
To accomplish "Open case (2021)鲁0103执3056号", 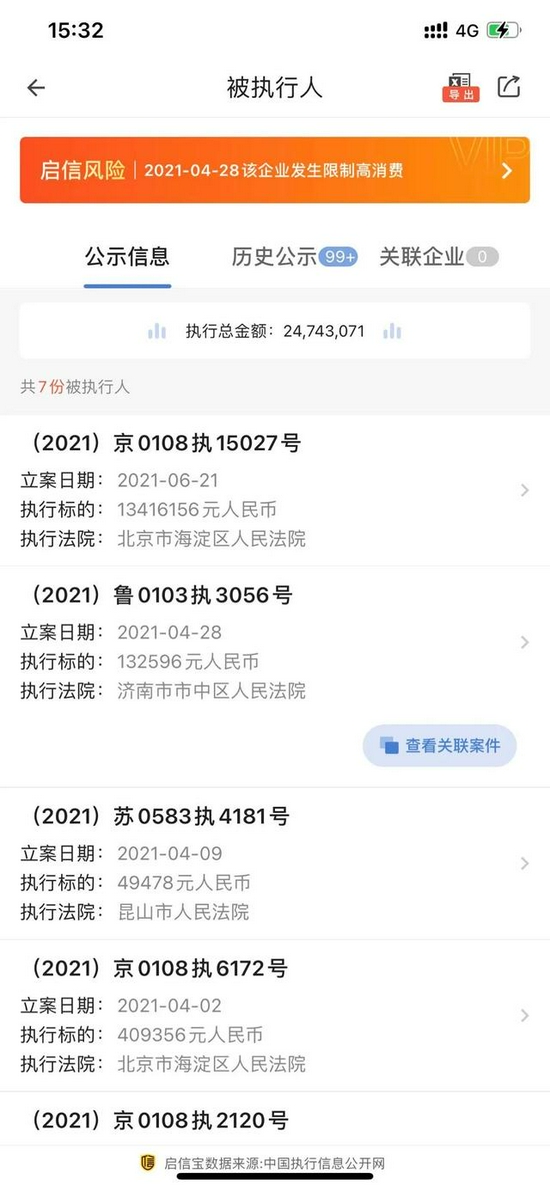I will [x=275, y=642].
